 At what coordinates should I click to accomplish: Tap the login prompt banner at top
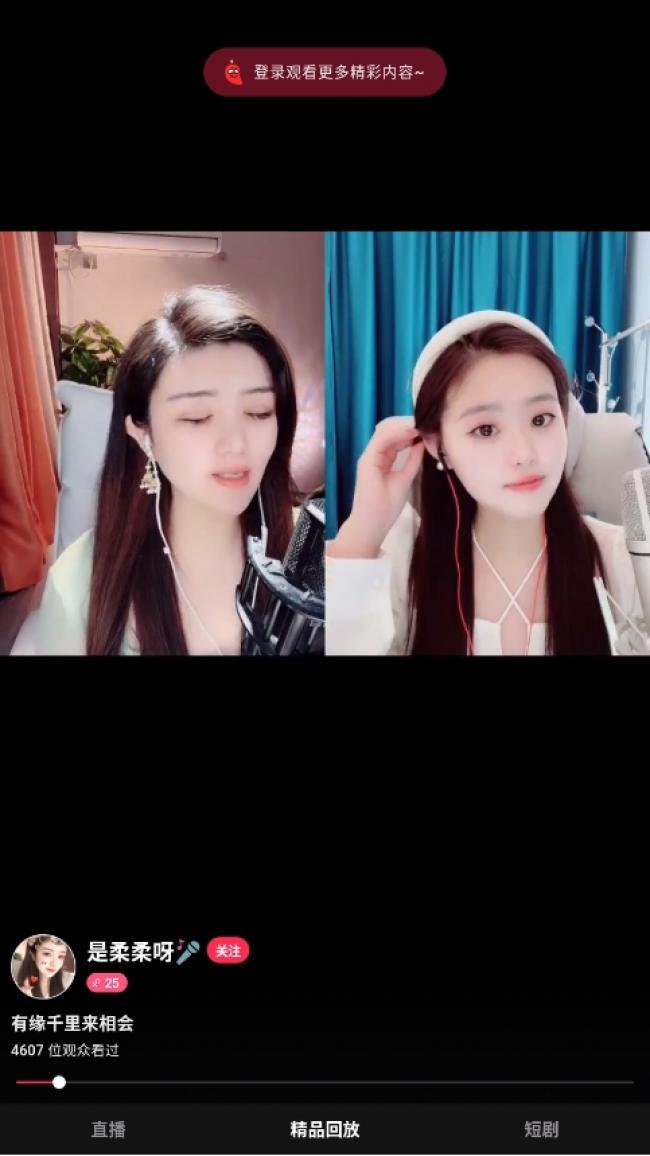[x=325, y=72]
